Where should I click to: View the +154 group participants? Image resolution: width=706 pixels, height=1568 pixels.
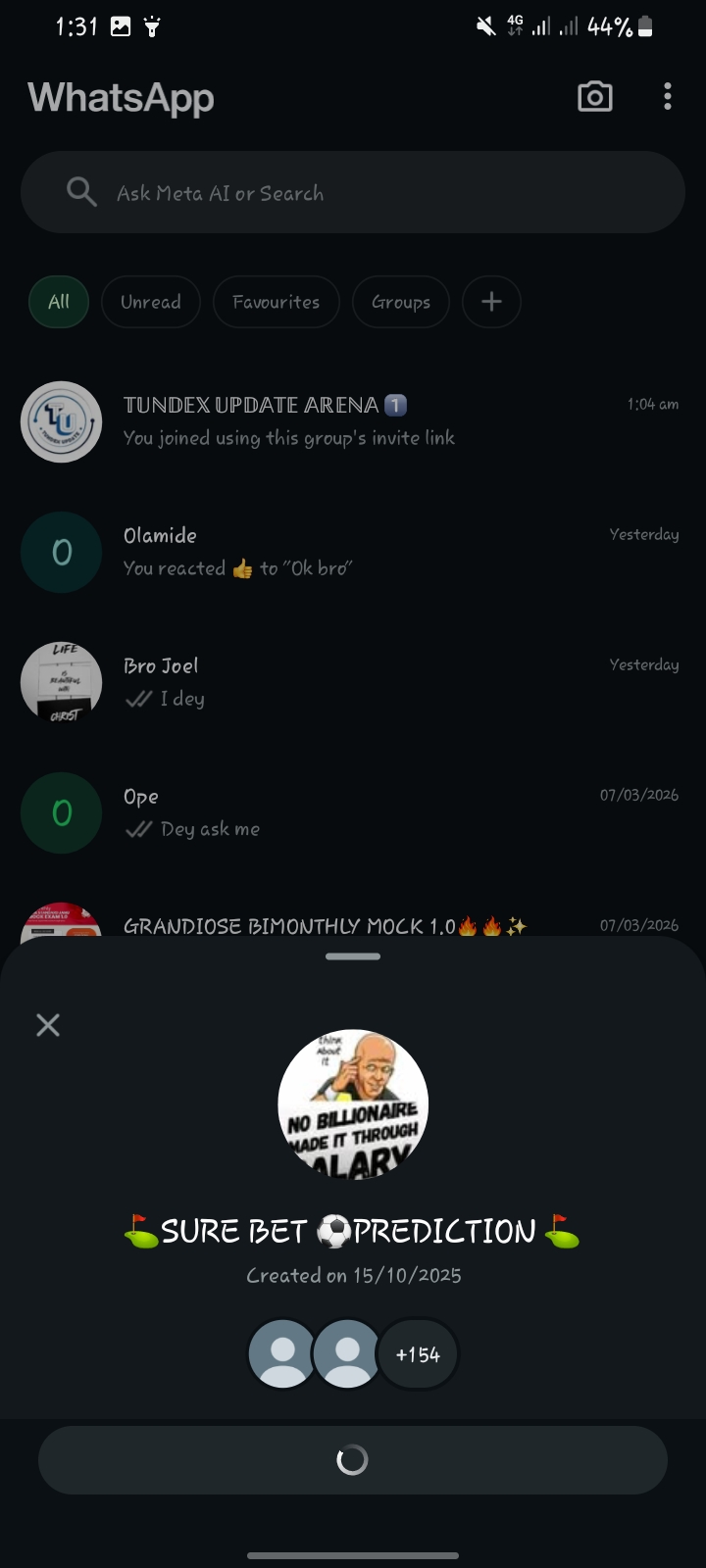(418, 1354)
